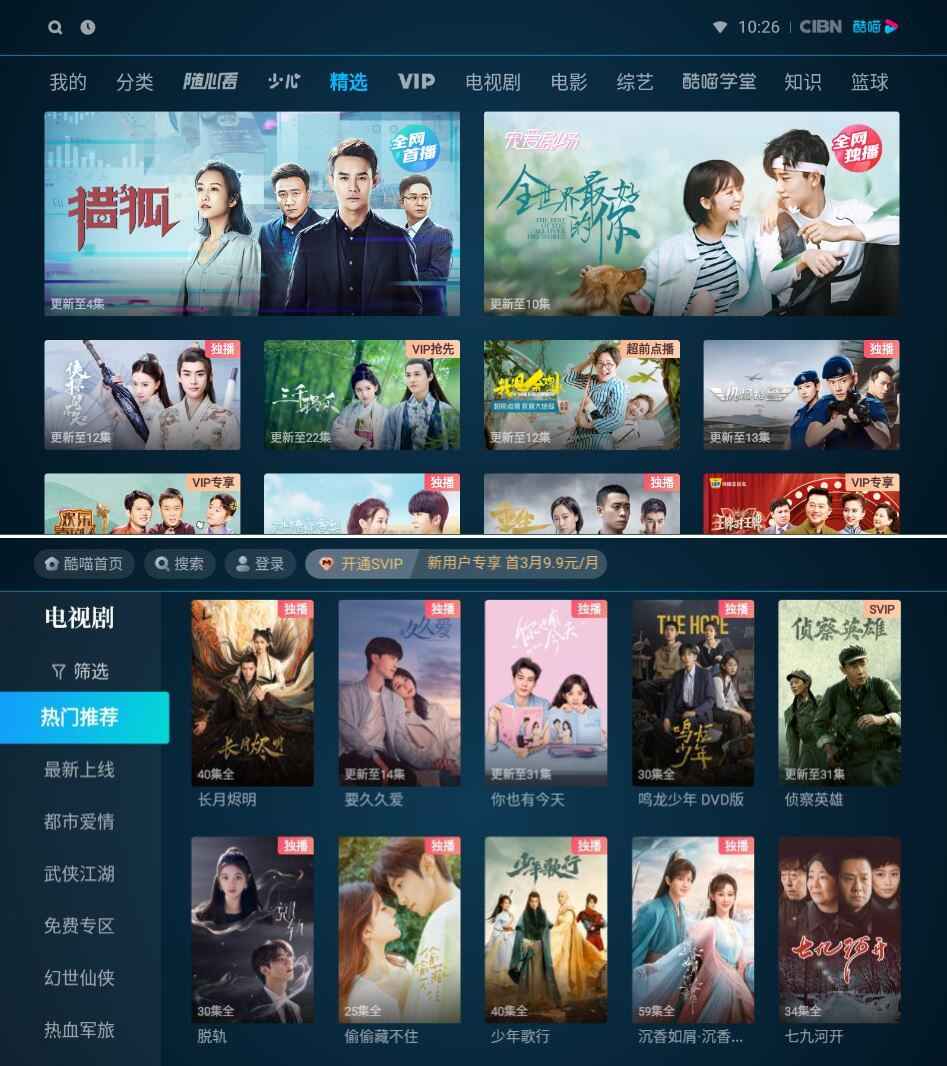
Task: Click the search magnifier icon top left
Action: coord(55,28)
